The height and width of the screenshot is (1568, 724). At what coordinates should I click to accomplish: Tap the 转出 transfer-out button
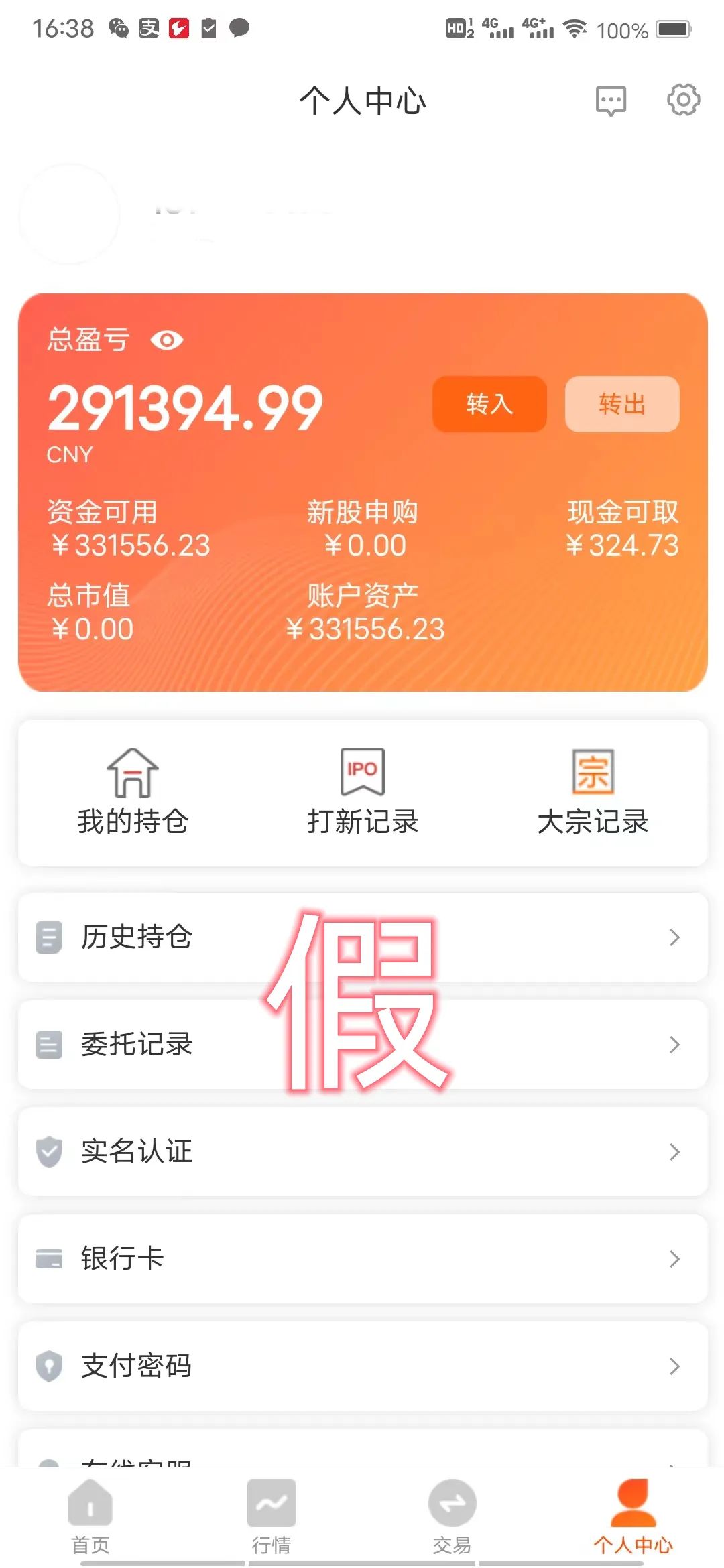click(x=621, y=404)
